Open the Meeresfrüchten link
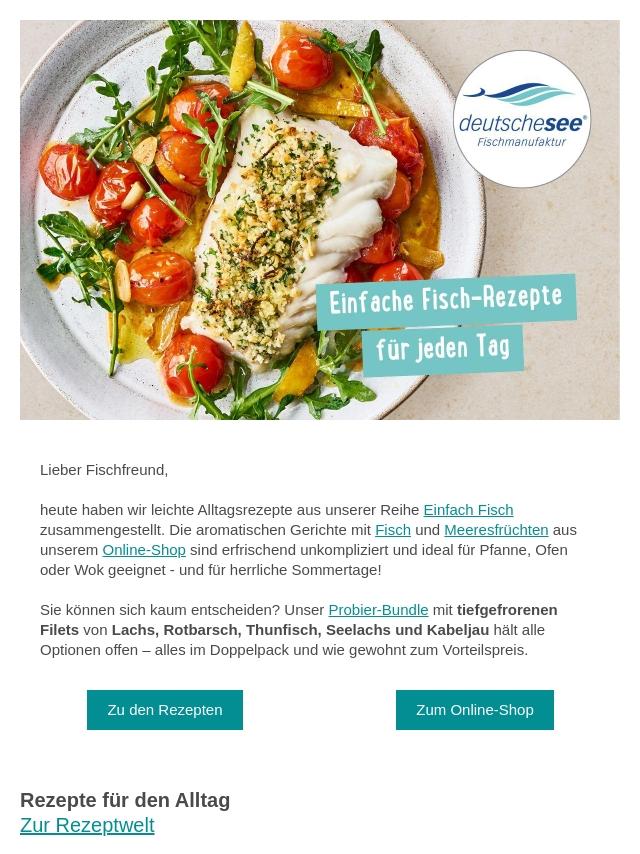The height and width of the screenshot is (854, 640). pos(495,530)
